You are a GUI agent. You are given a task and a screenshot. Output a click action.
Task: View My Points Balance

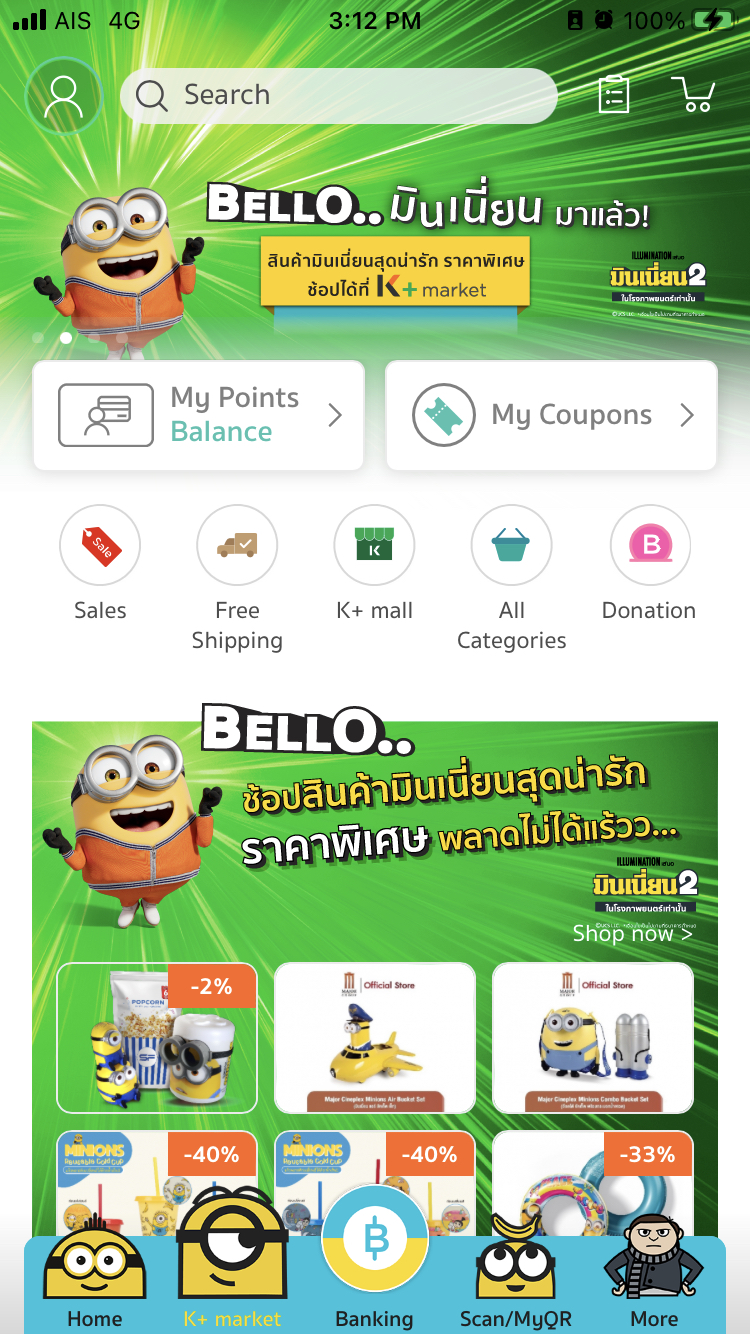pyautogui.click(x=198, y=415)
